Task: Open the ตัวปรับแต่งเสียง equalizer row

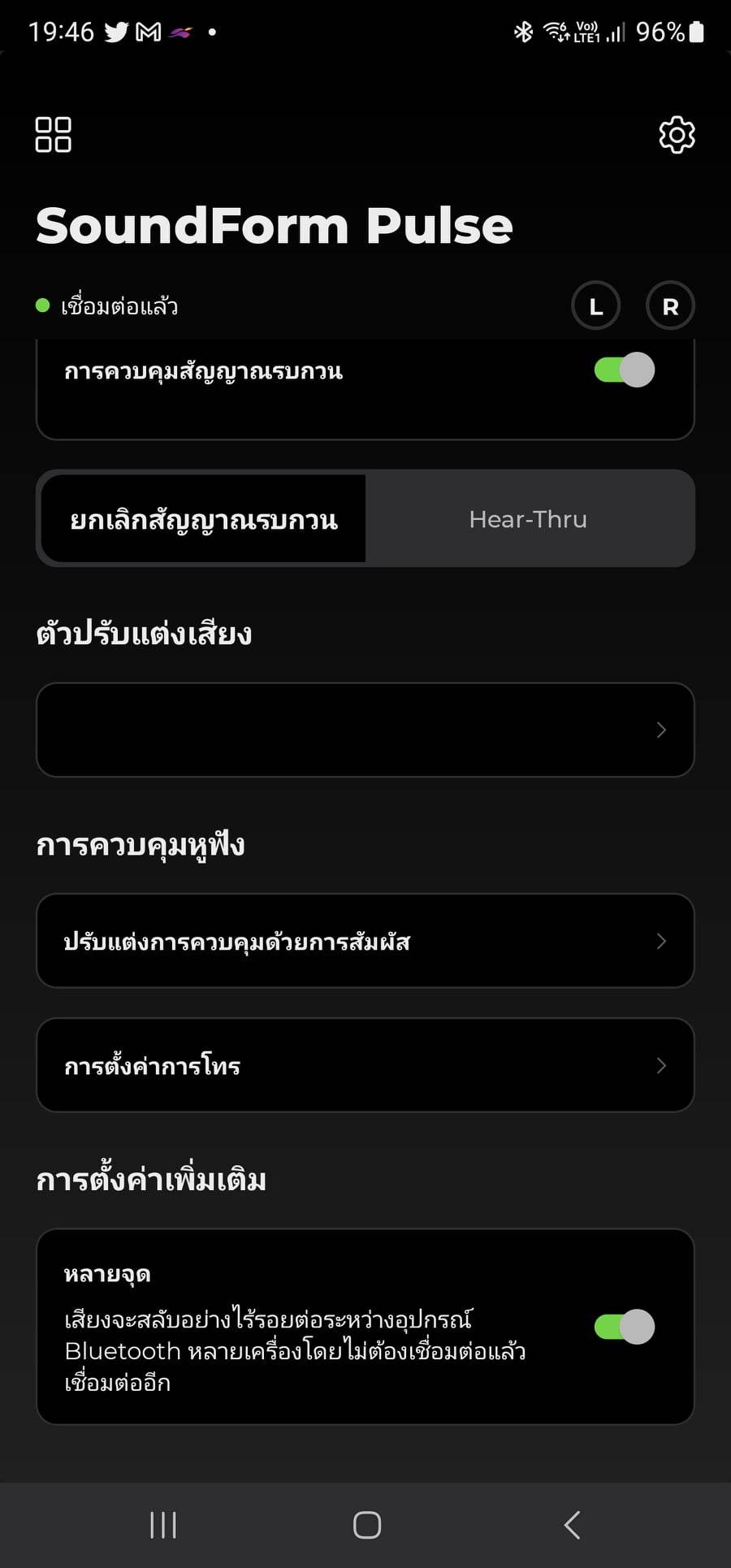Action: click(365, 730)
